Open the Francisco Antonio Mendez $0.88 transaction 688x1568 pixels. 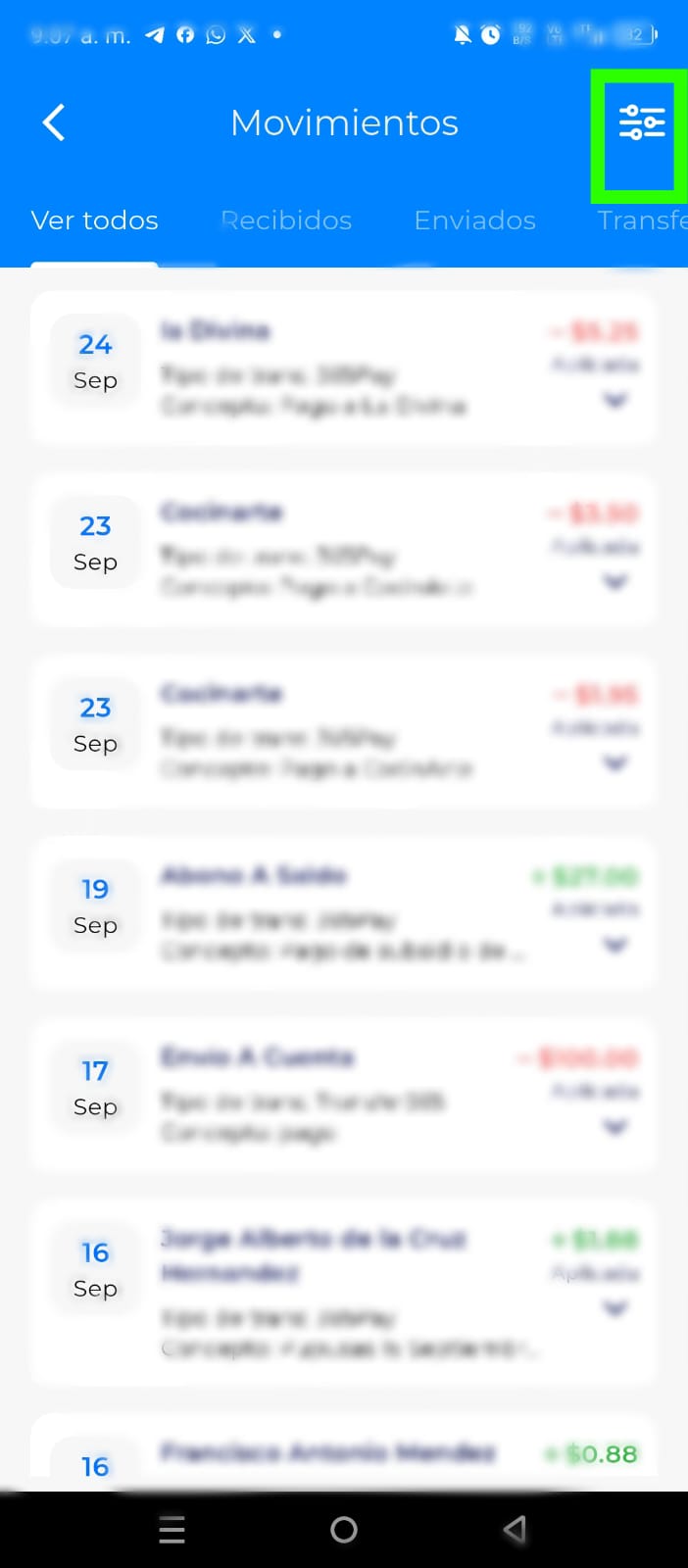[343, 1453]
